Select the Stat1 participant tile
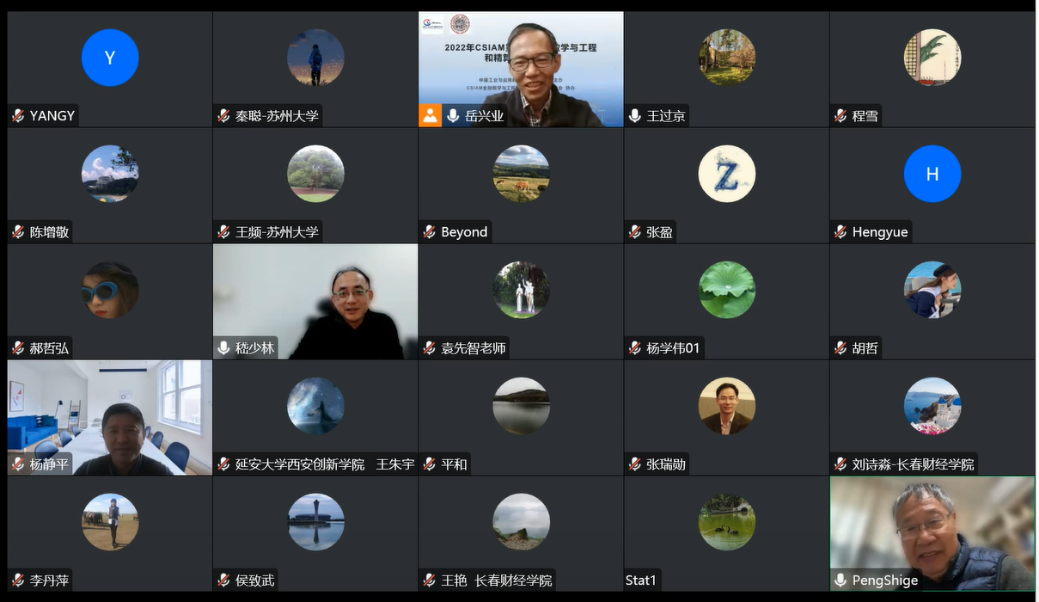Screen dimensions: 1039x602 click(x=726, y=533)
